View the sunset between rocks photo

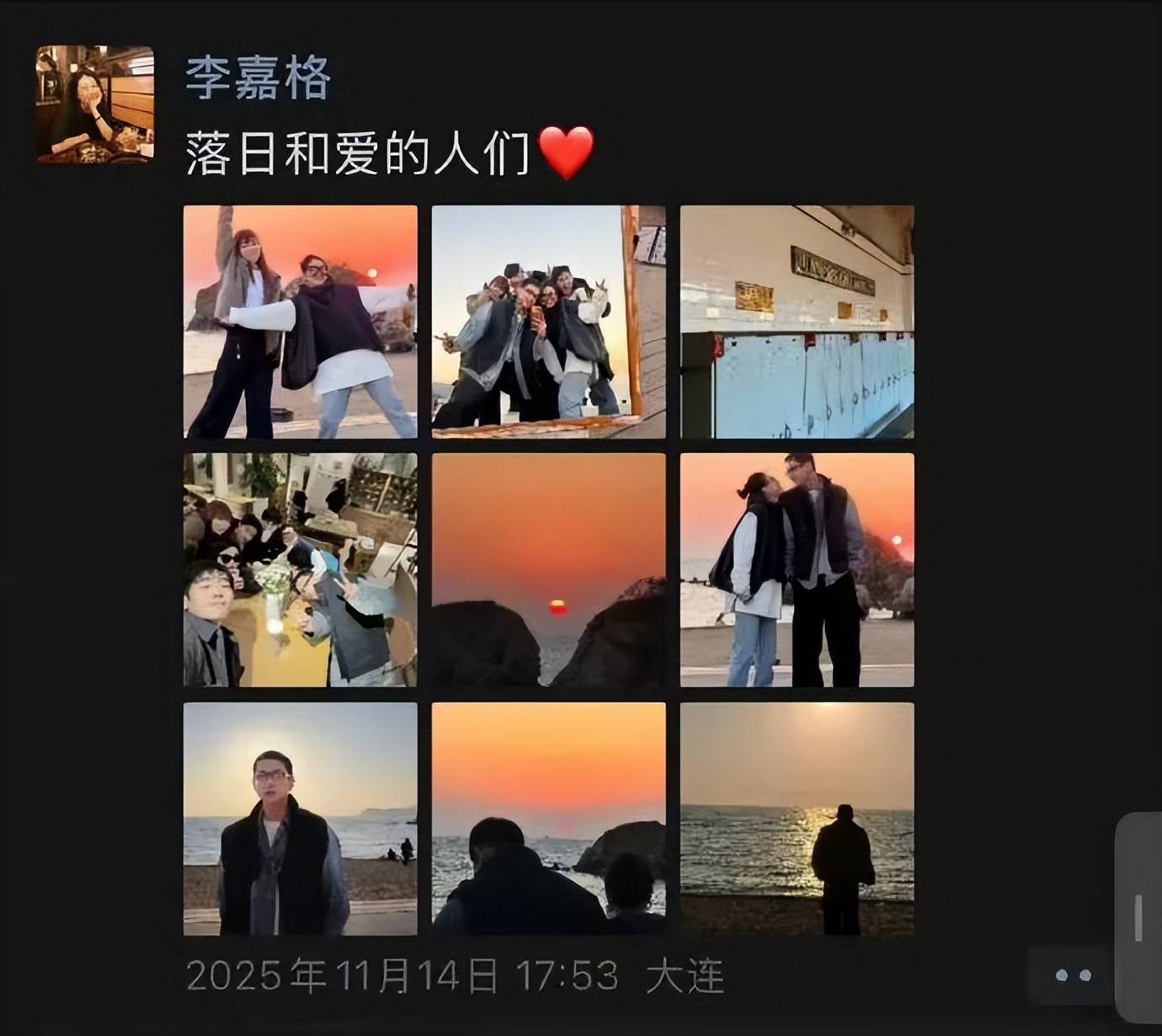[548, 570]
